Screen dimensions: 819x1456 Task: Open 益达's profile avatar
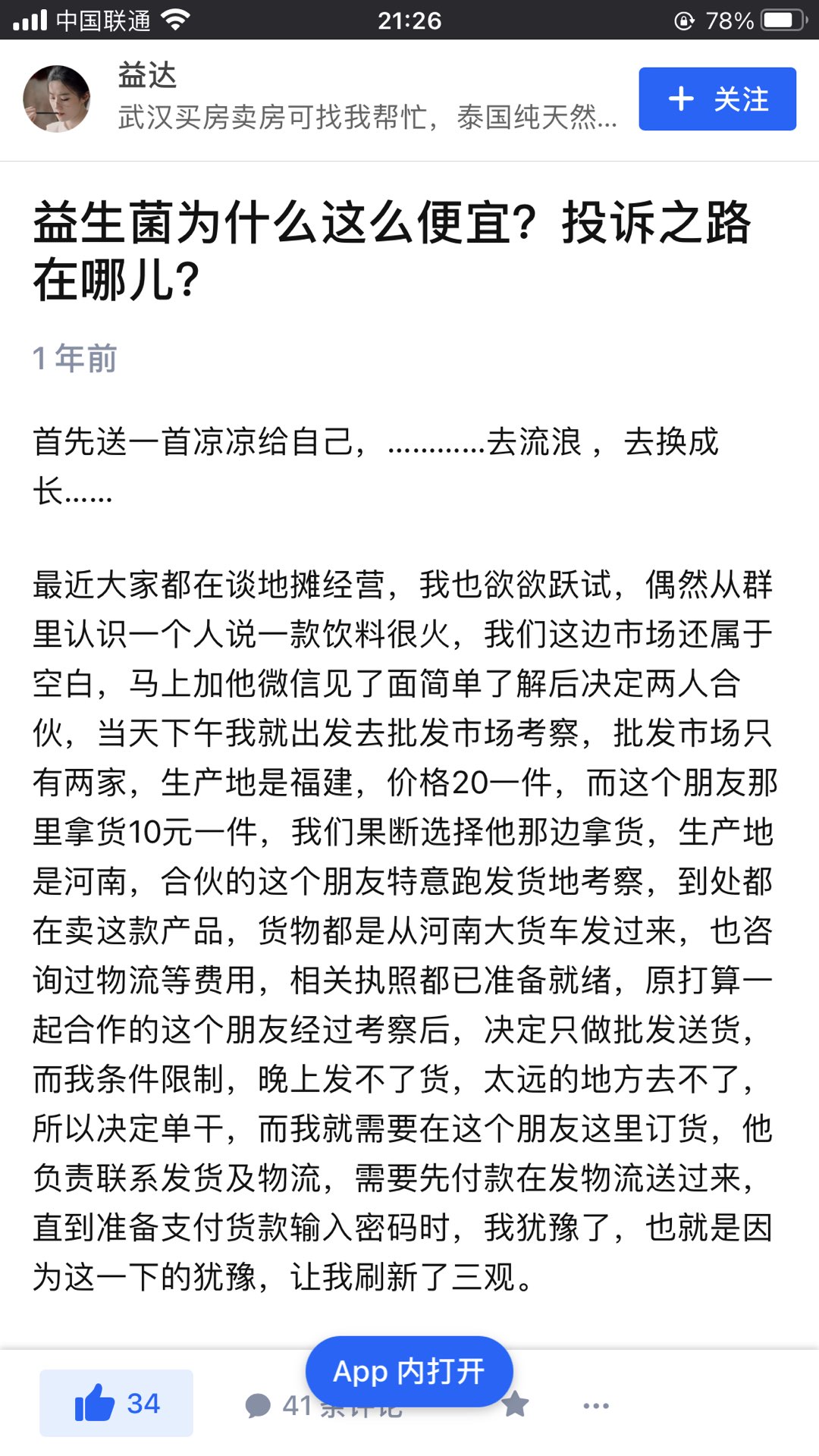pyautogui.click(x=57, y=99)
